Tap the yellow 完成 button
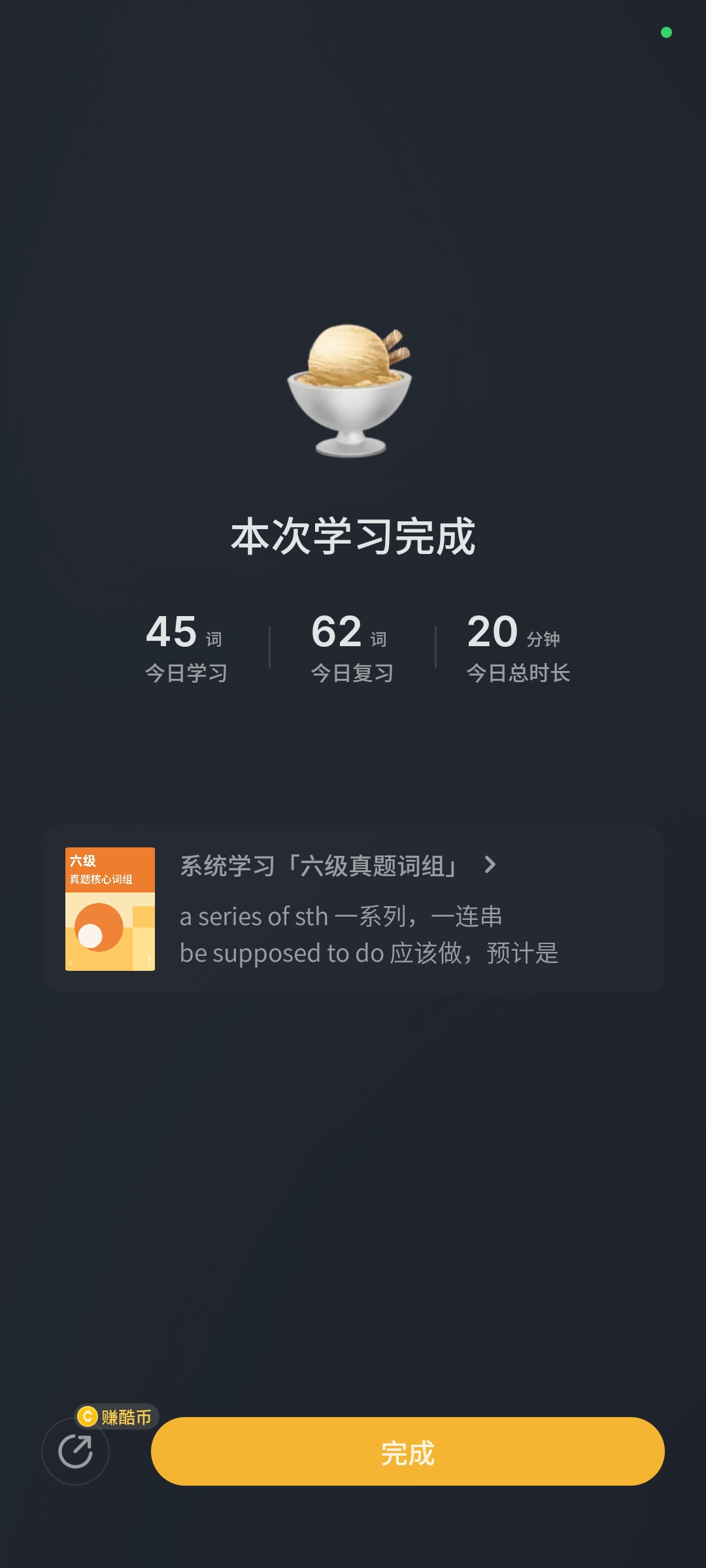The height and width of the screenshot is (1568, 706). (x=407, y=1452)
